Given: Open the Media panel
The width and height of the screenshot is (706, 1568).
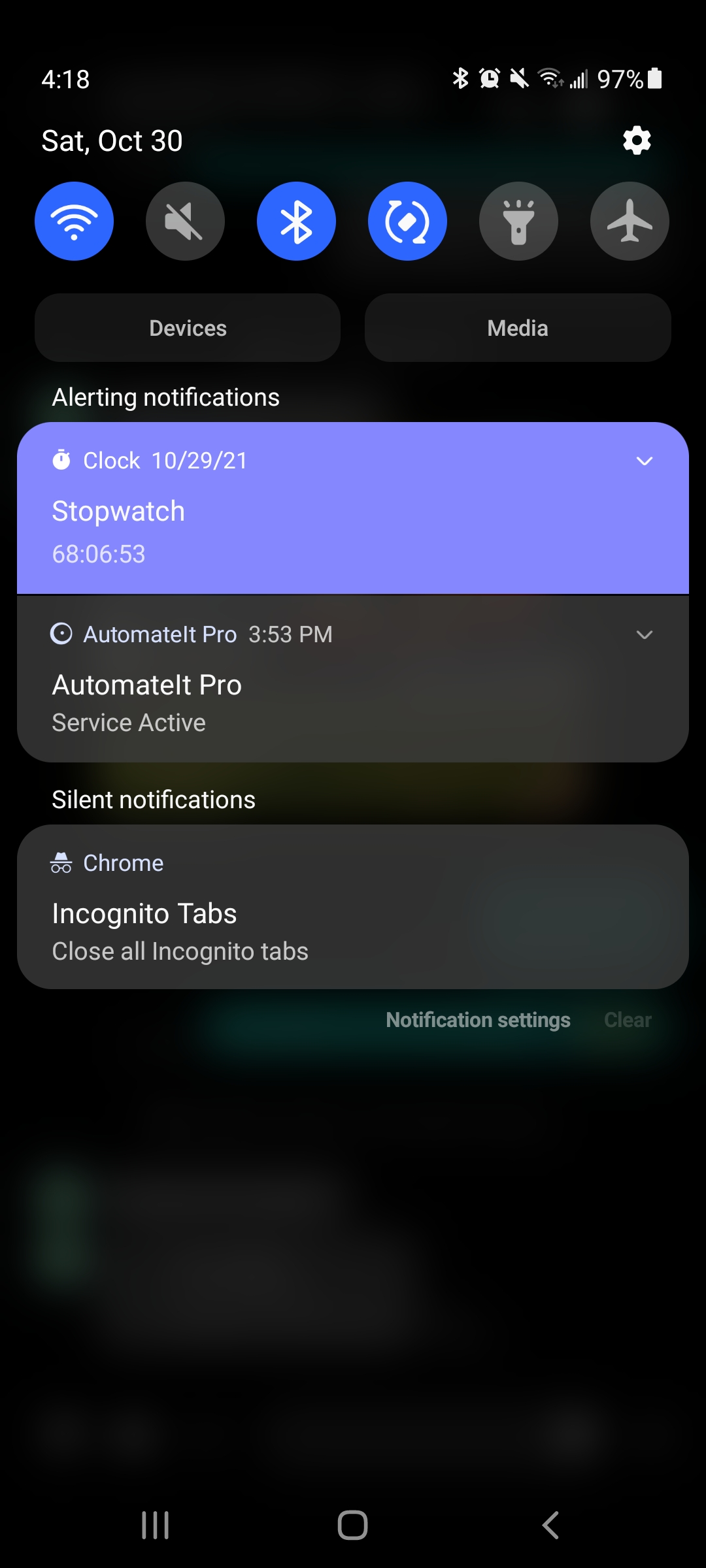Looking at the screenshot, I should click(518, 328).
